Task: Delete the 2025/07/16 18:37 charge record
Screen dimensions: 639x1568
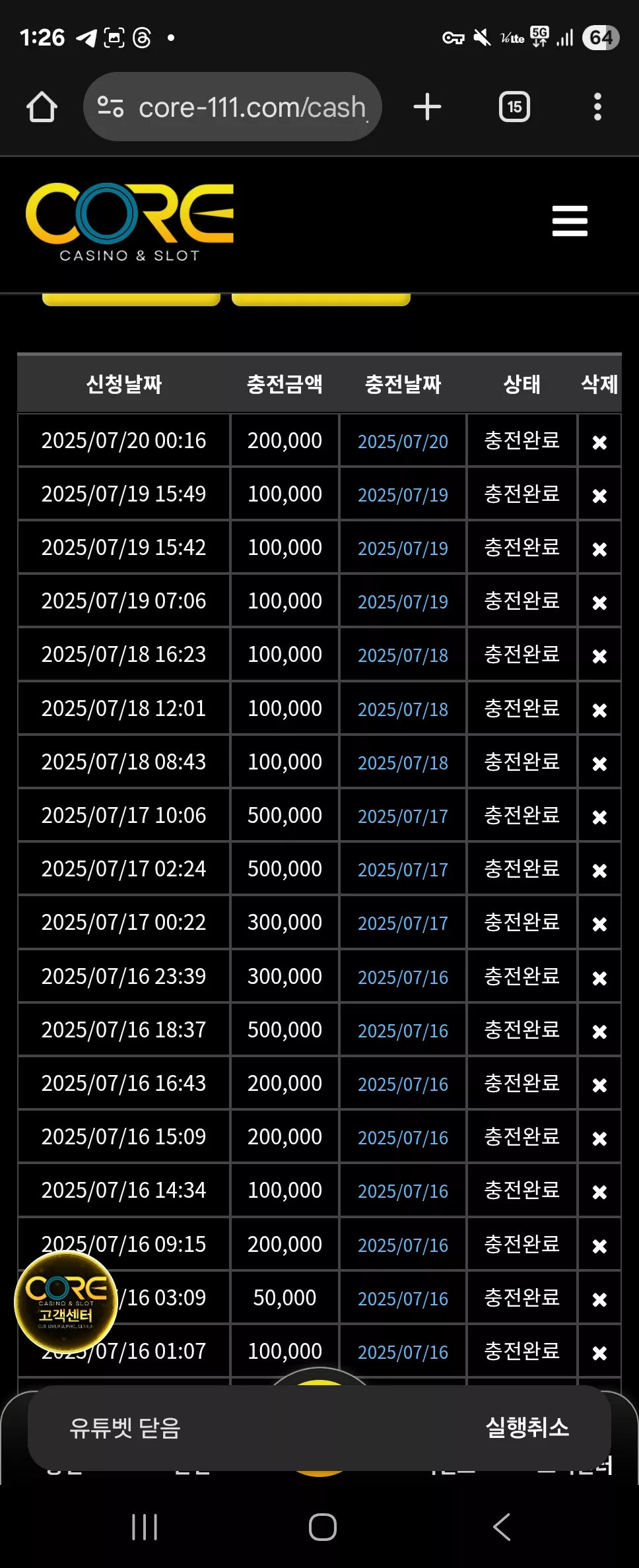Action: tap(599, 1031)
